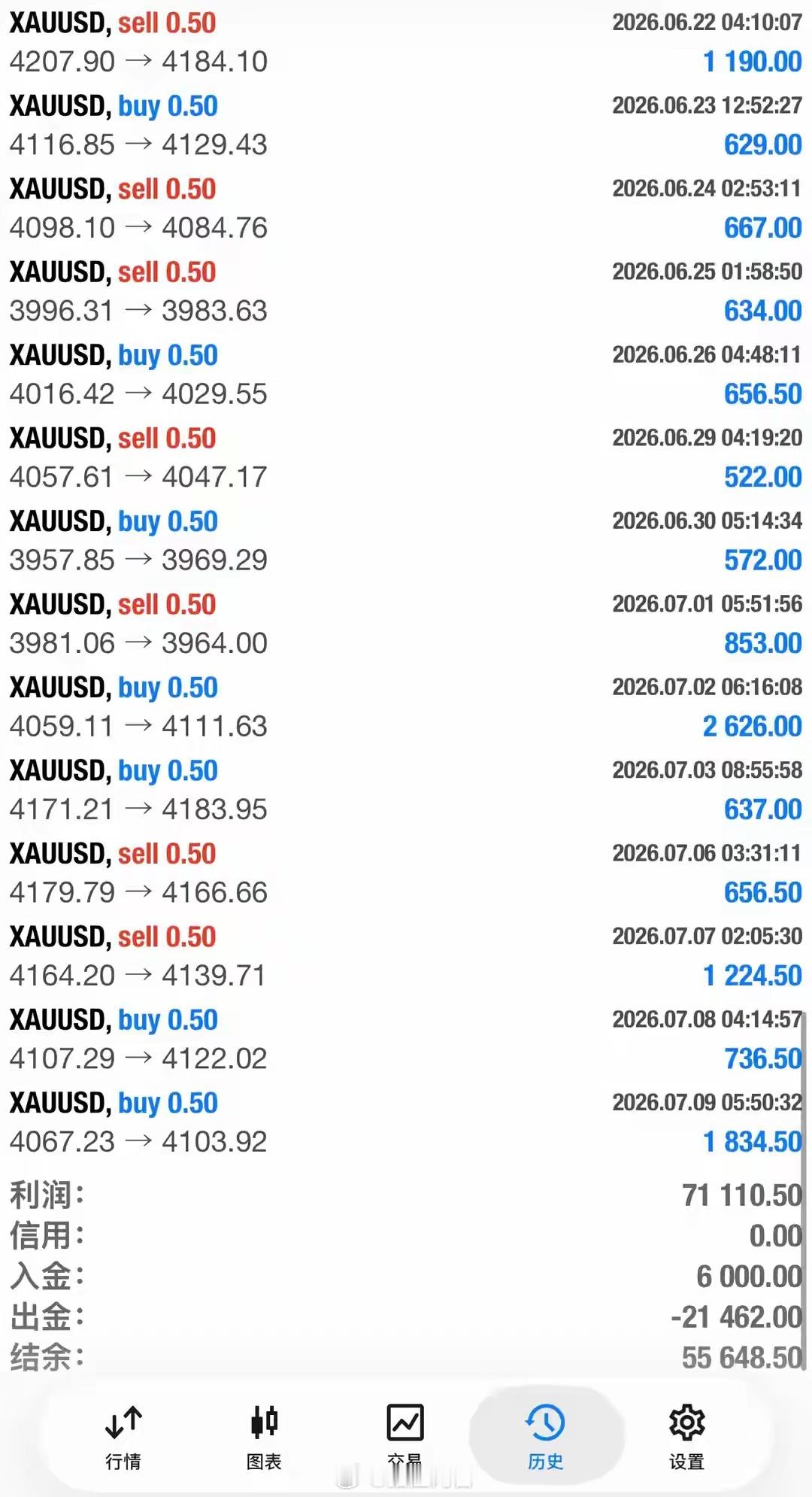Open the 图表 chart tab
Screen dimensions: 812x1497
264,1438
